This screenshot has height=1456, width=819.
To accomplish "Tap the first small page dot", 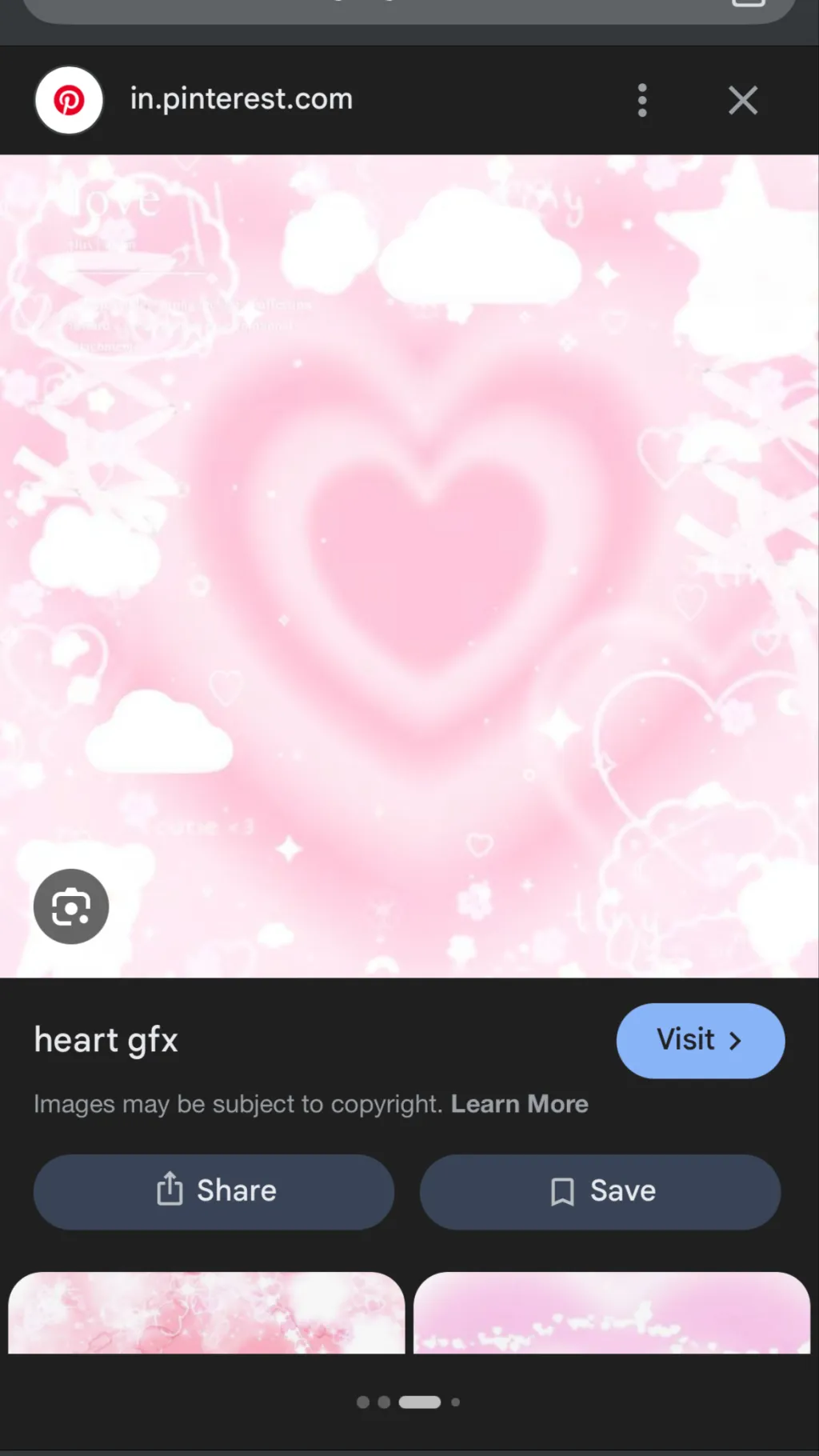I will [363, 1402].
